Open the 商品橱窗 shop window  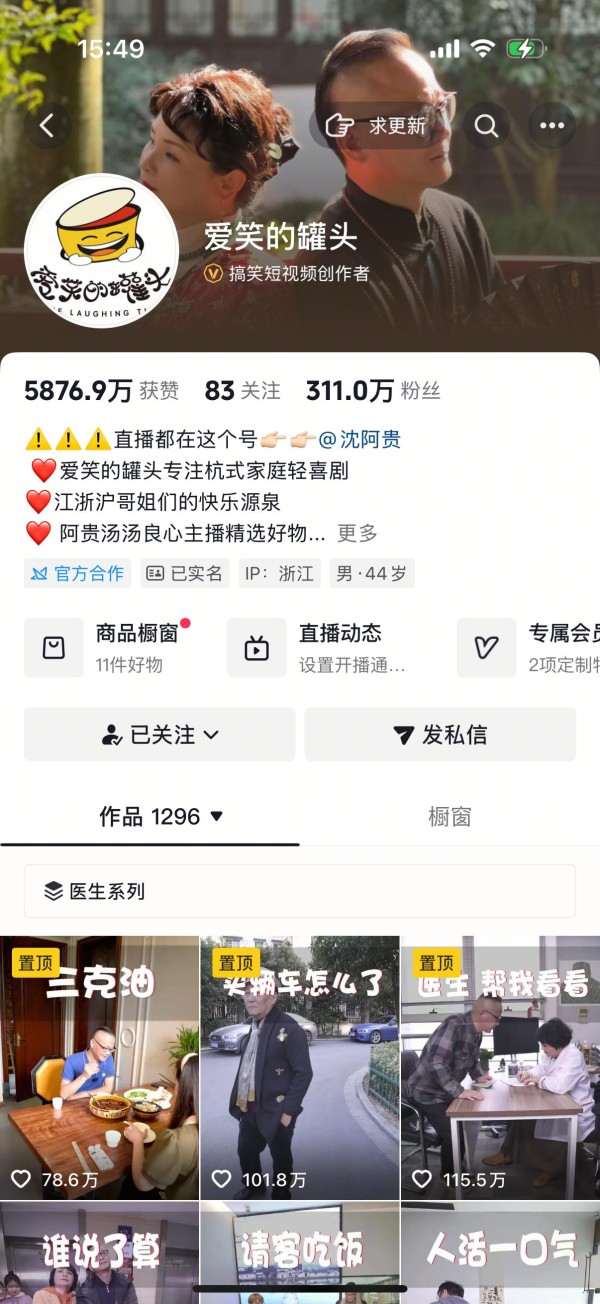(110, 647)
